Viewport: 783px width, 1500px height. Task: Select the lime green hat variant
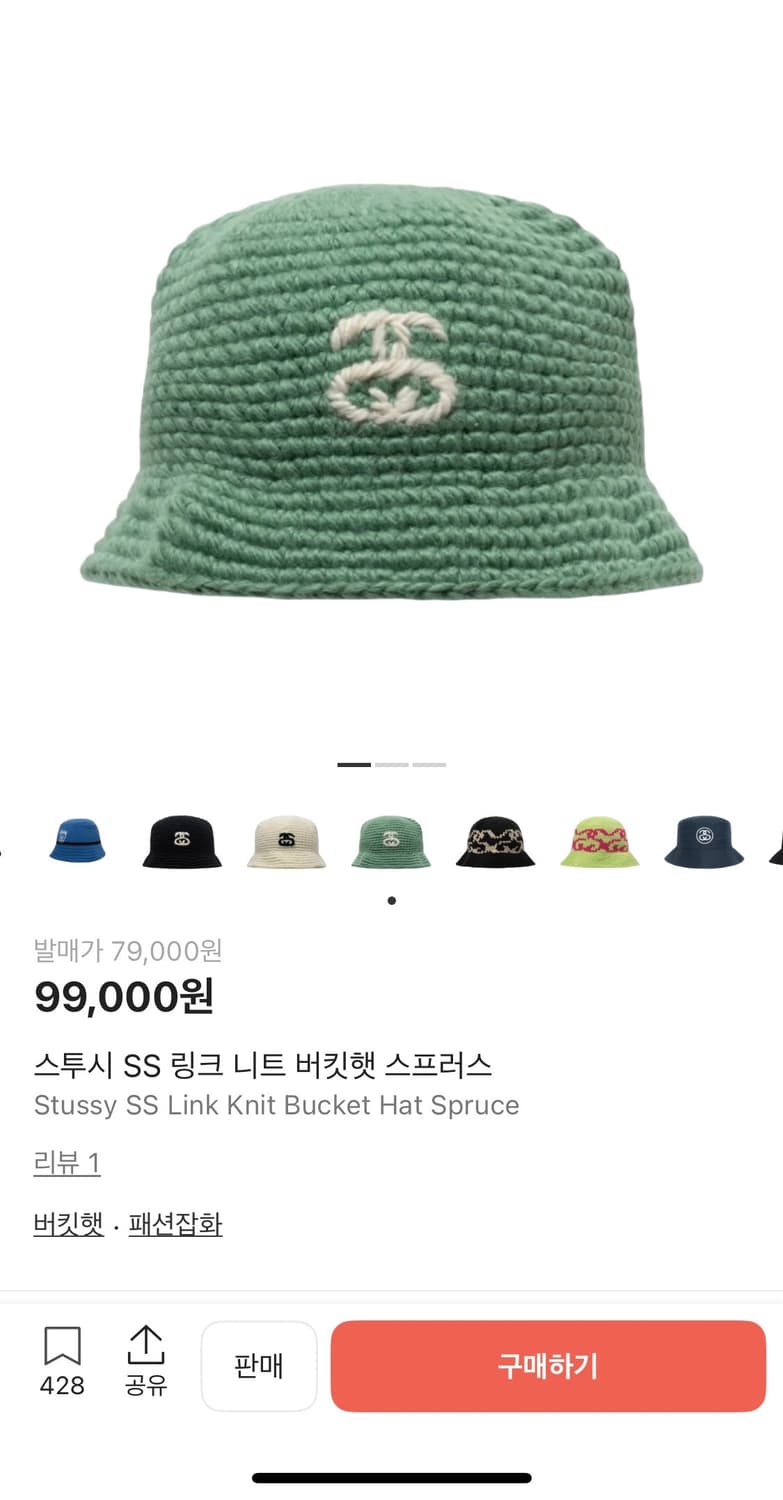pyautogui.click(x=600, y=843)
